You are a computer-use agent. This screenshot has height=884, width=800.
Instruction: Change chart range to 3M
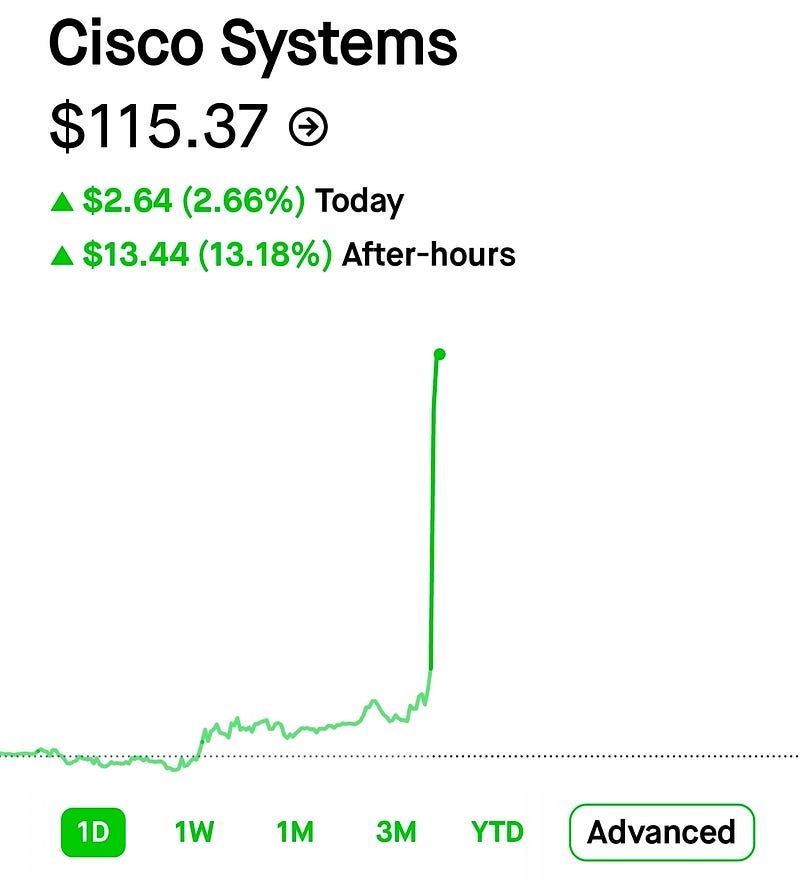[396, 832]
